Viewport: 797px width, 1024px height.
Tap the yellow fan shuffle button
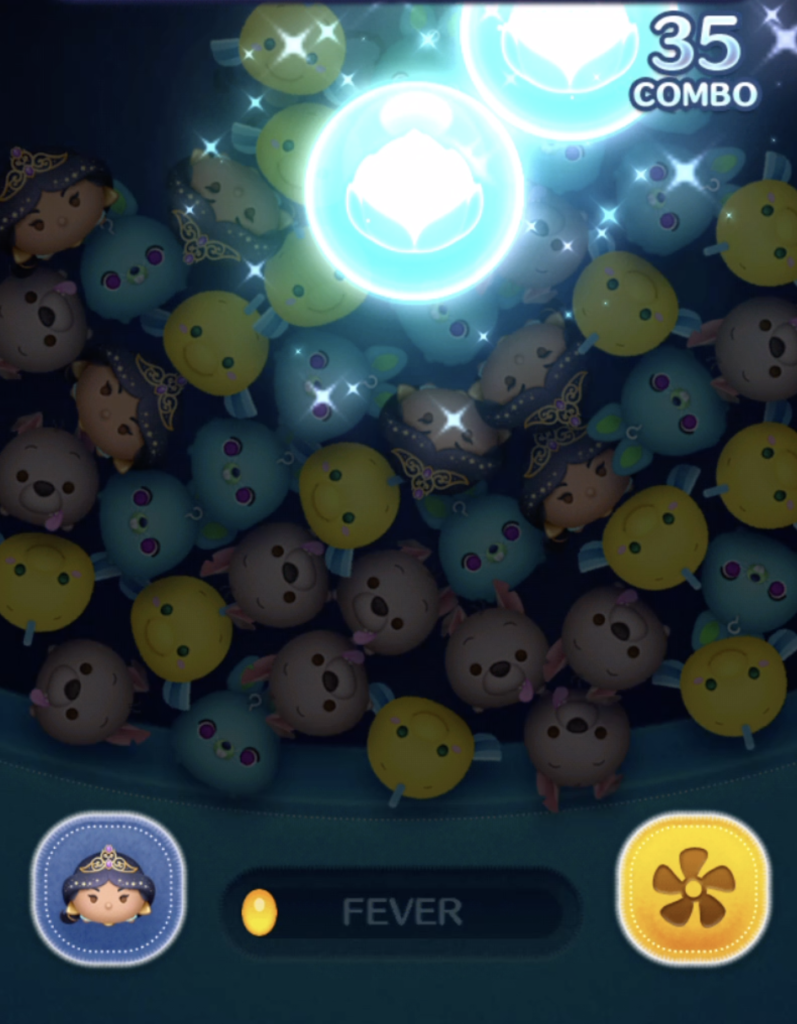pyautogui.click(x=692, y=888)
